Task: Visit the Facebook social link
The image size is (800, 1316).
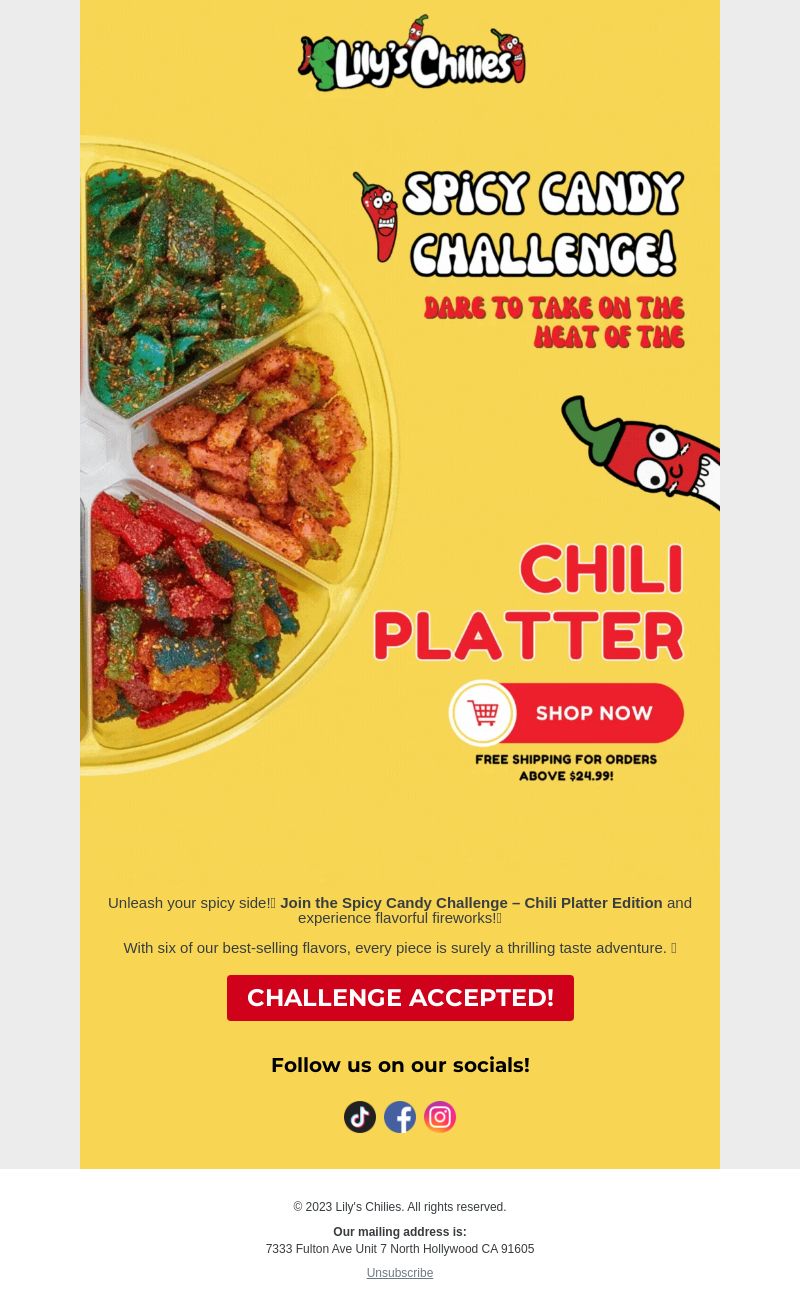Action: tap(400, 1117)
